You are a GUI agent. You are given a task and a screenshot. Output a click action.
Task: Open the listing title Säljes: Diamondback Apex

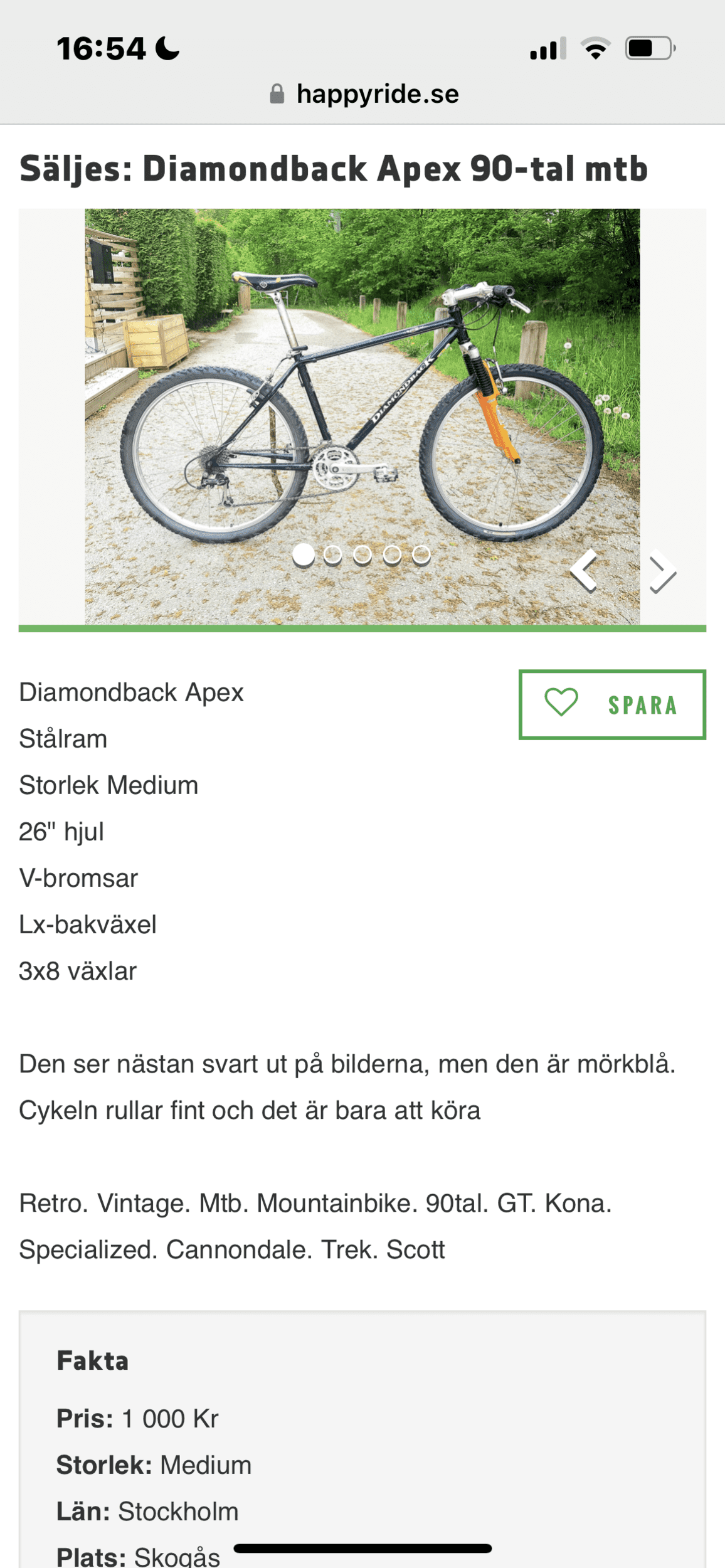click(x=332, y=167)
